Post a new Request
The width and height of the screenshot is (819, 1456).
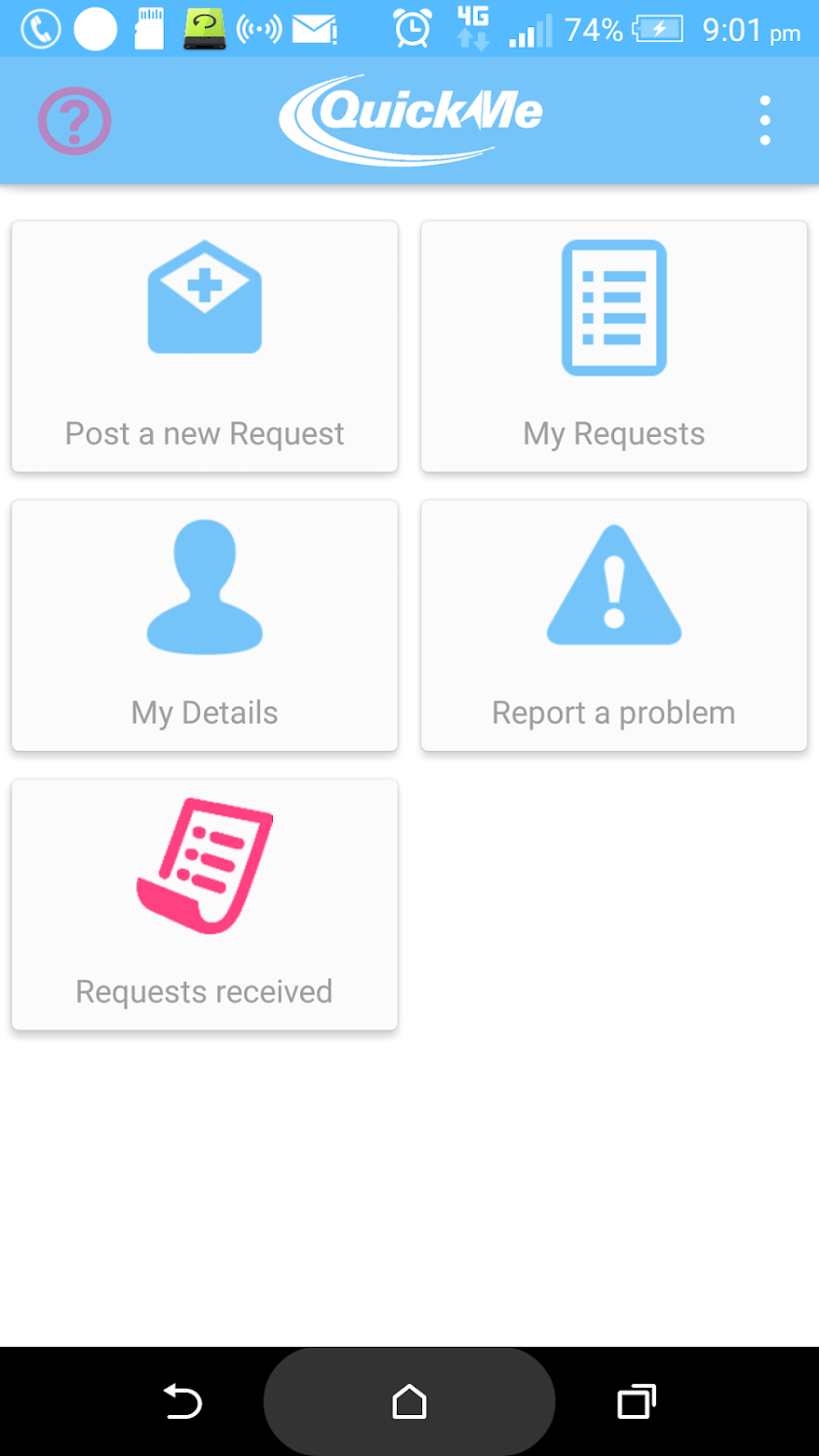click(205, 346)
